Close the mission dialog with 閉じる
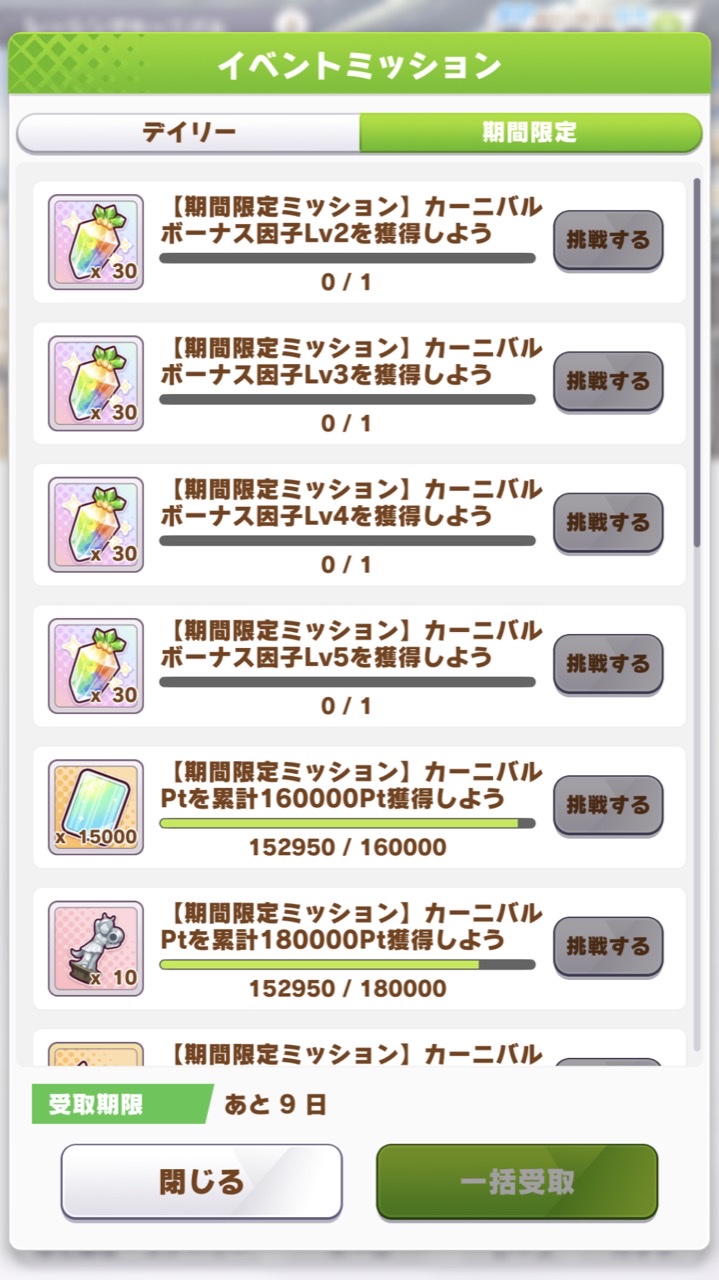The height and width of the screenshot is (1280, 719). [202, 1181]
